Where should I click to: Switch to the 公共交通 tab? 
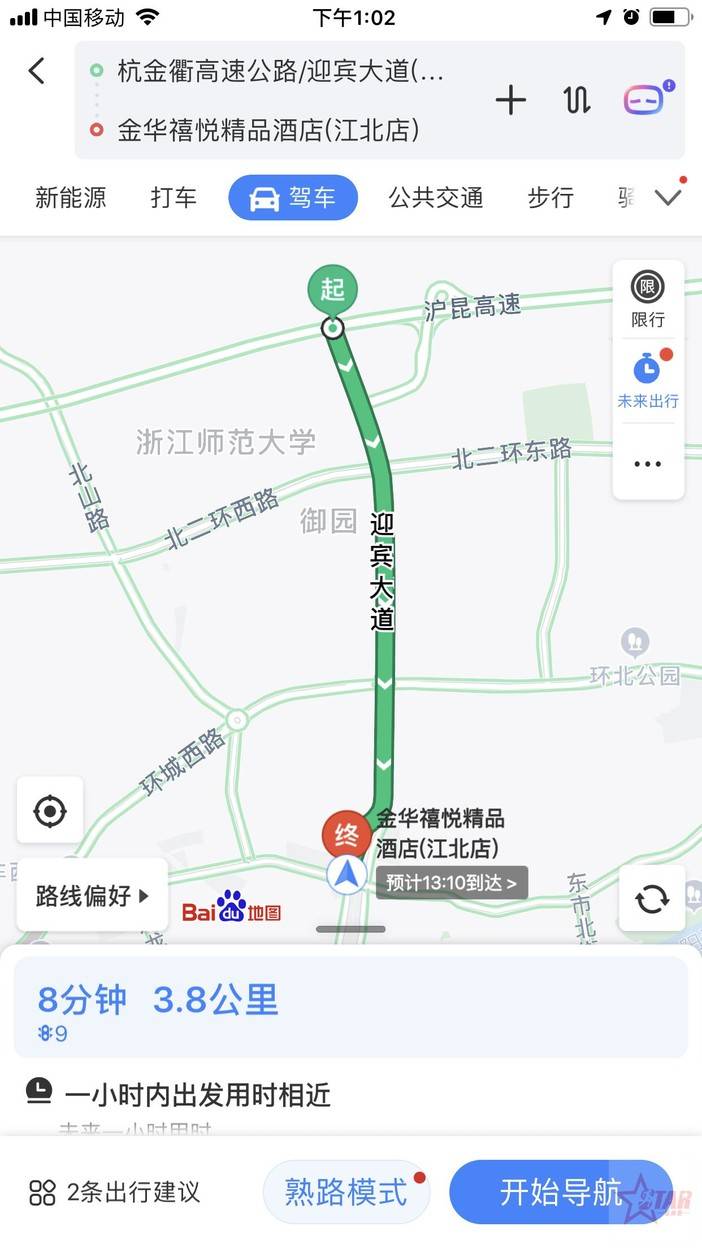tap(435, 197)
